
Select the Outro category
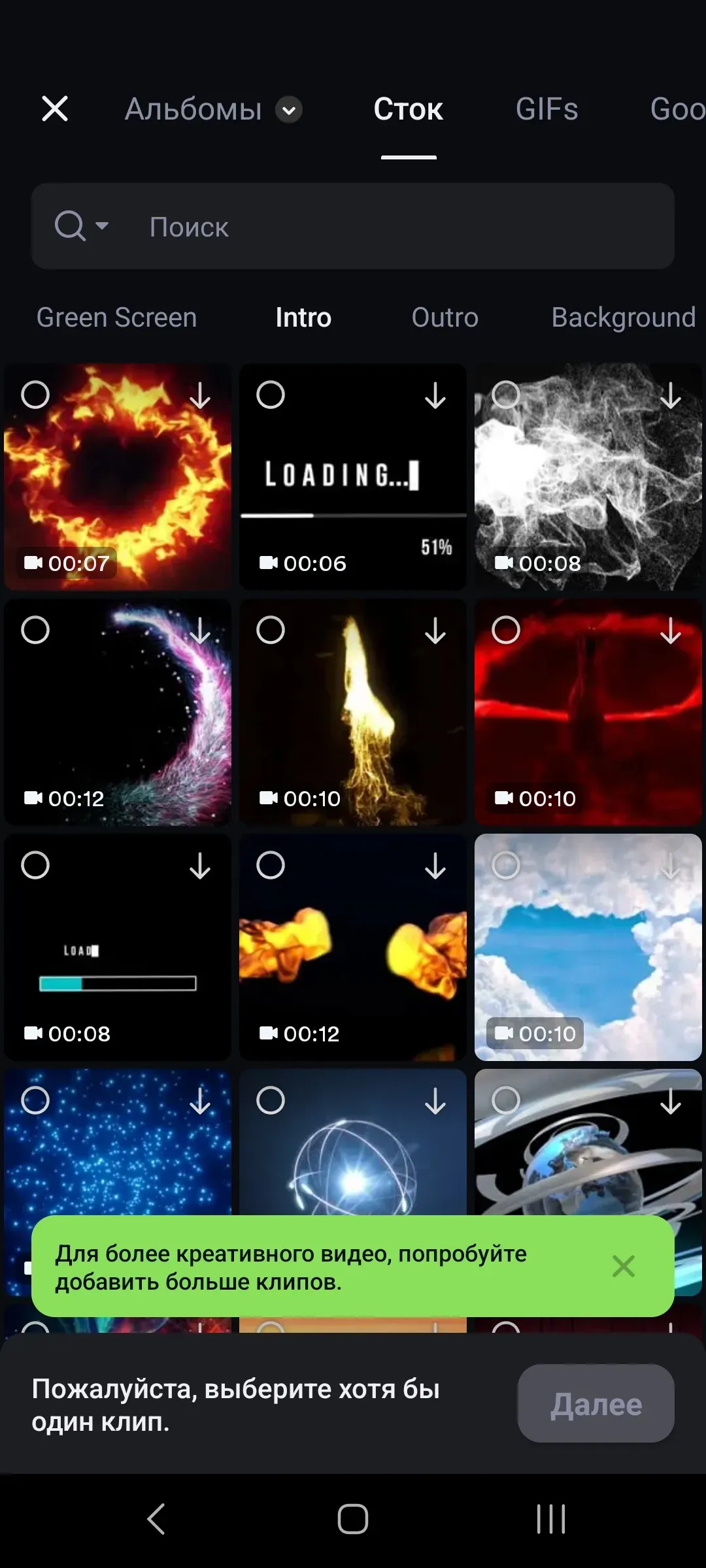(x=445, y=318)
